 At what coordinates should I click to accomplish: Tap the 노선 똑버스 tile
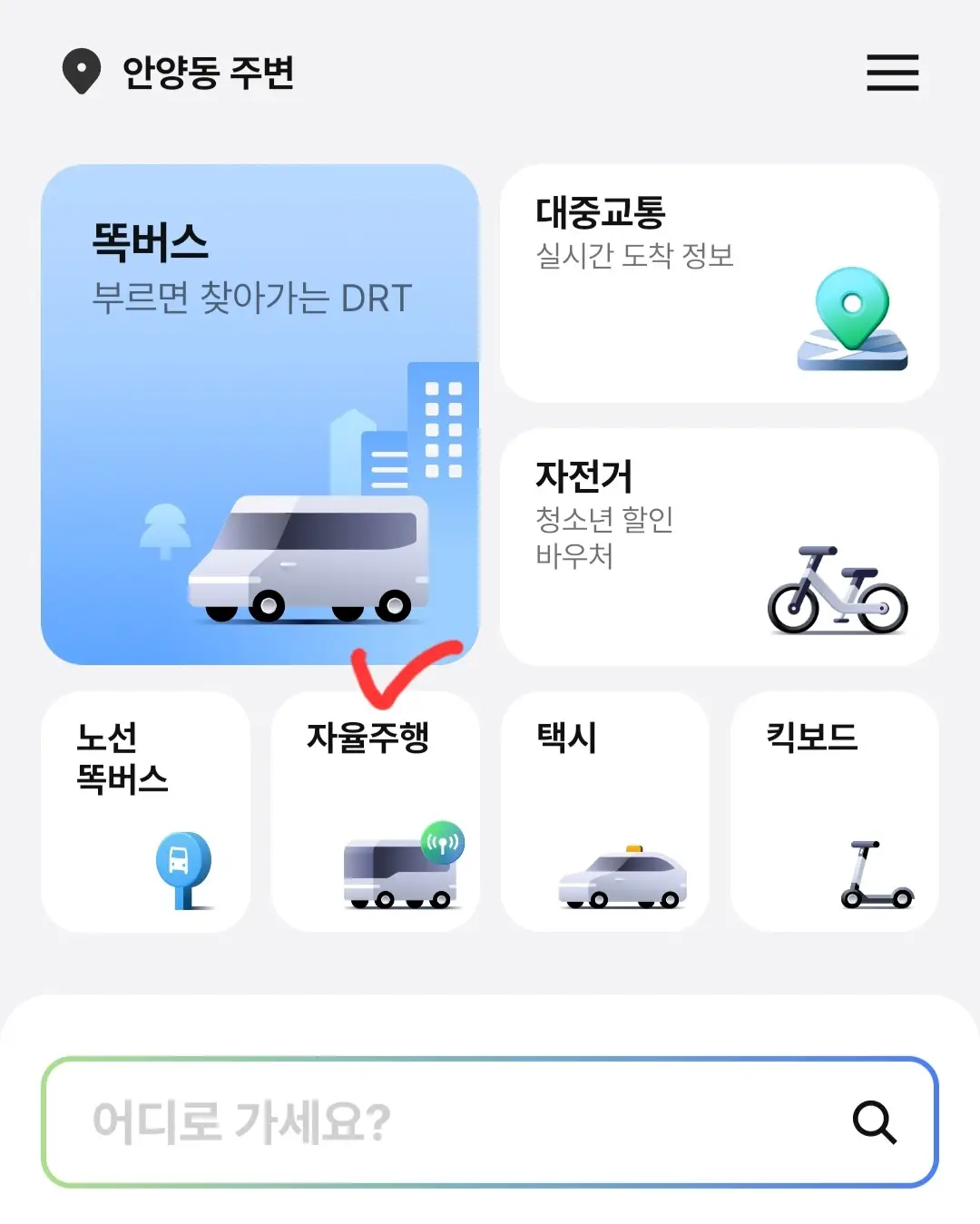pyautogui.click(x=147, y=808)
